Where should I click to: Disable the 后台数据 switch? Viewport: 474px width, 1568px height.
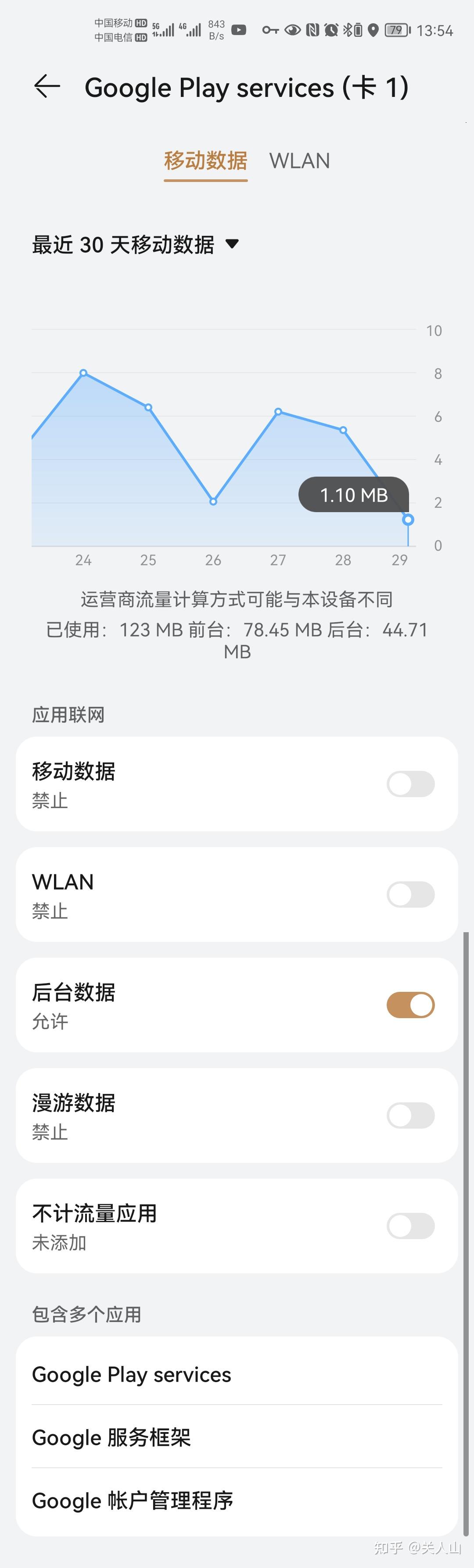click(x=410, y=1005)
